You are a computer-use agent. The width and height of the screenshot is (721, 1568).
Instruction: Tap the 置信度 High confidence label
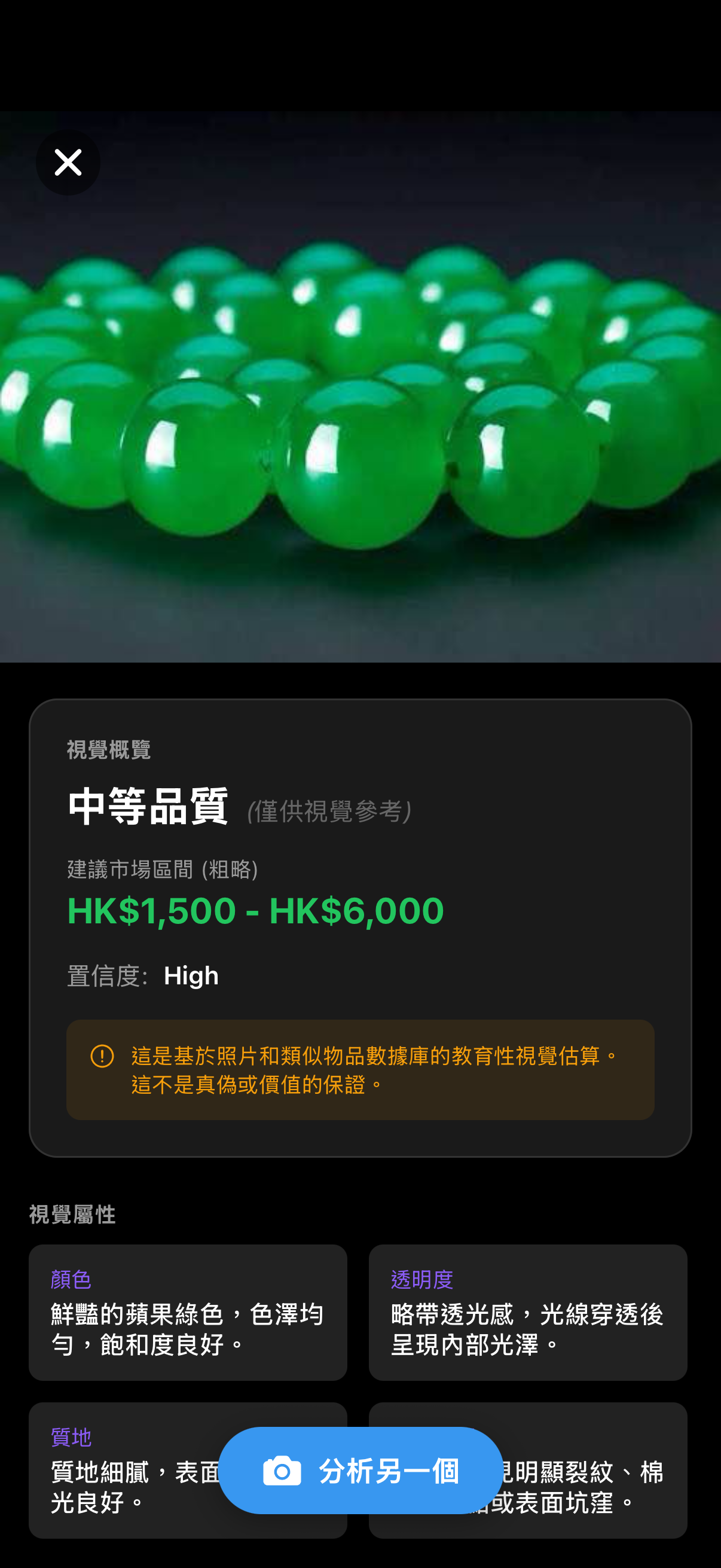[142, 975]
